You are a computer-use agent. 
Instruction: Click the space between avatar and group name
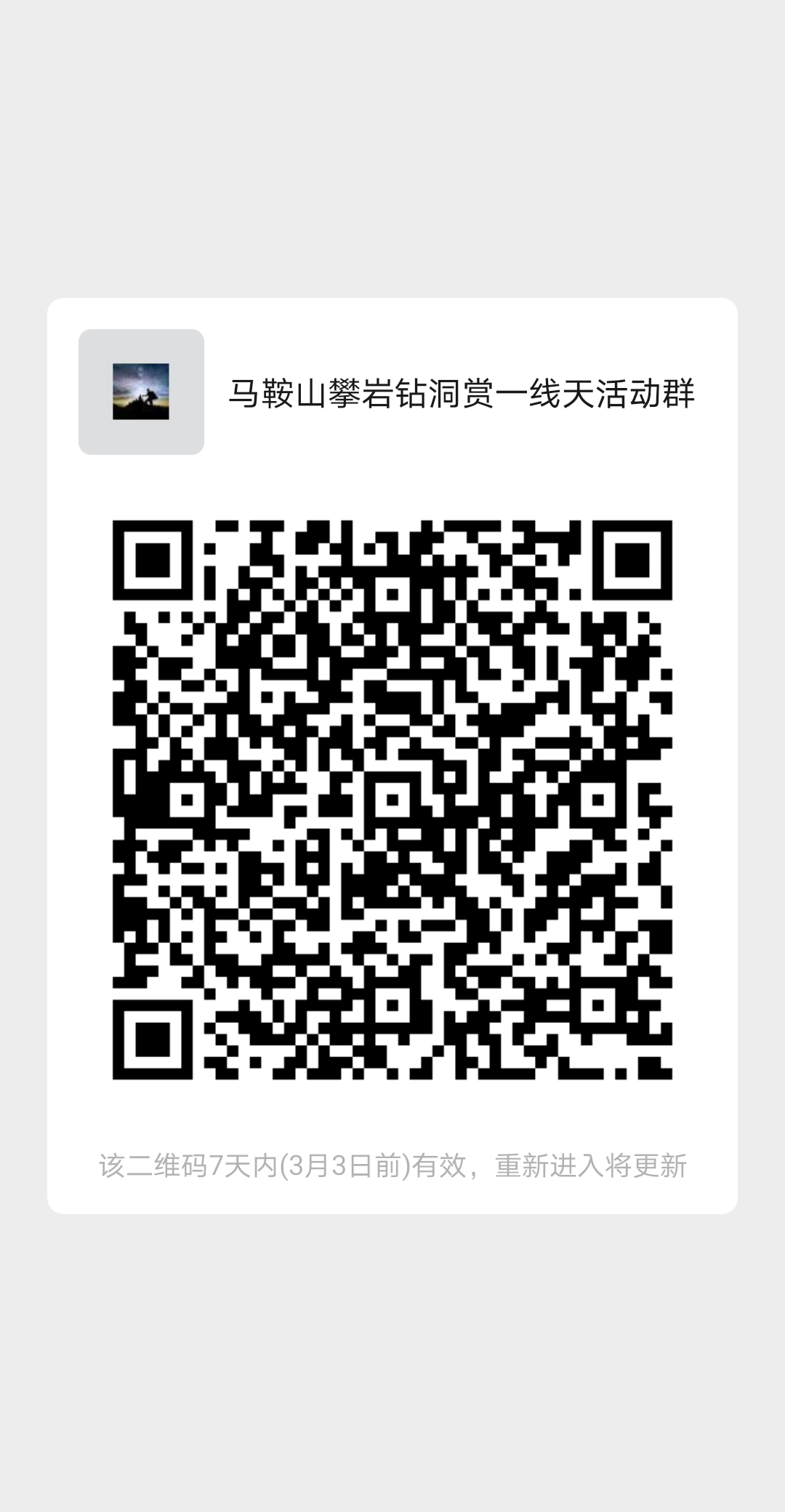point(214,392)
